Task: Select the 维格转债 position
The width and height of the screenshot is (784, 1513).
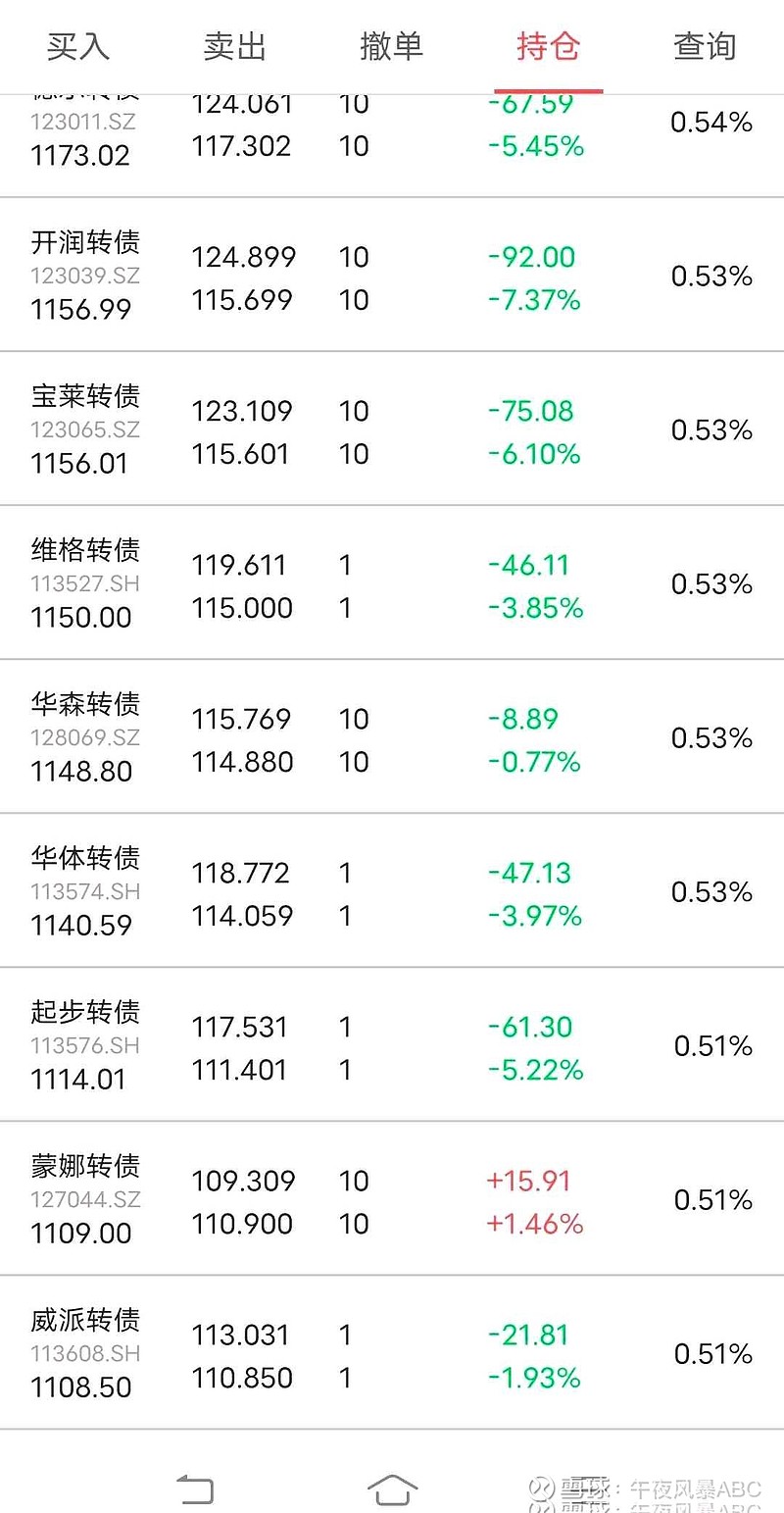Action: 392,582
